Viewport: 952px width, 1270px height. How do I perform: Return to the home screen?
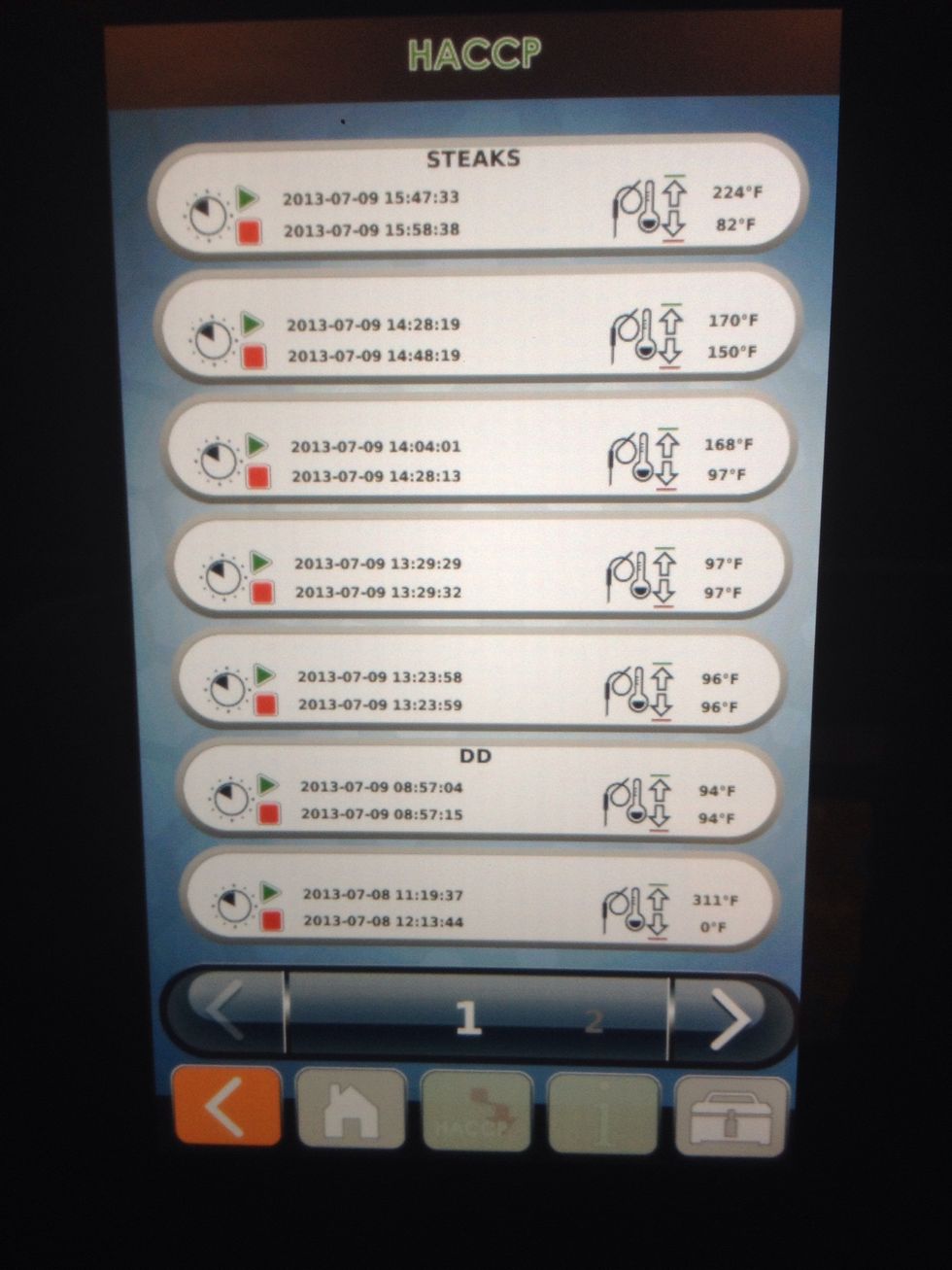(x=350, y=1110)
